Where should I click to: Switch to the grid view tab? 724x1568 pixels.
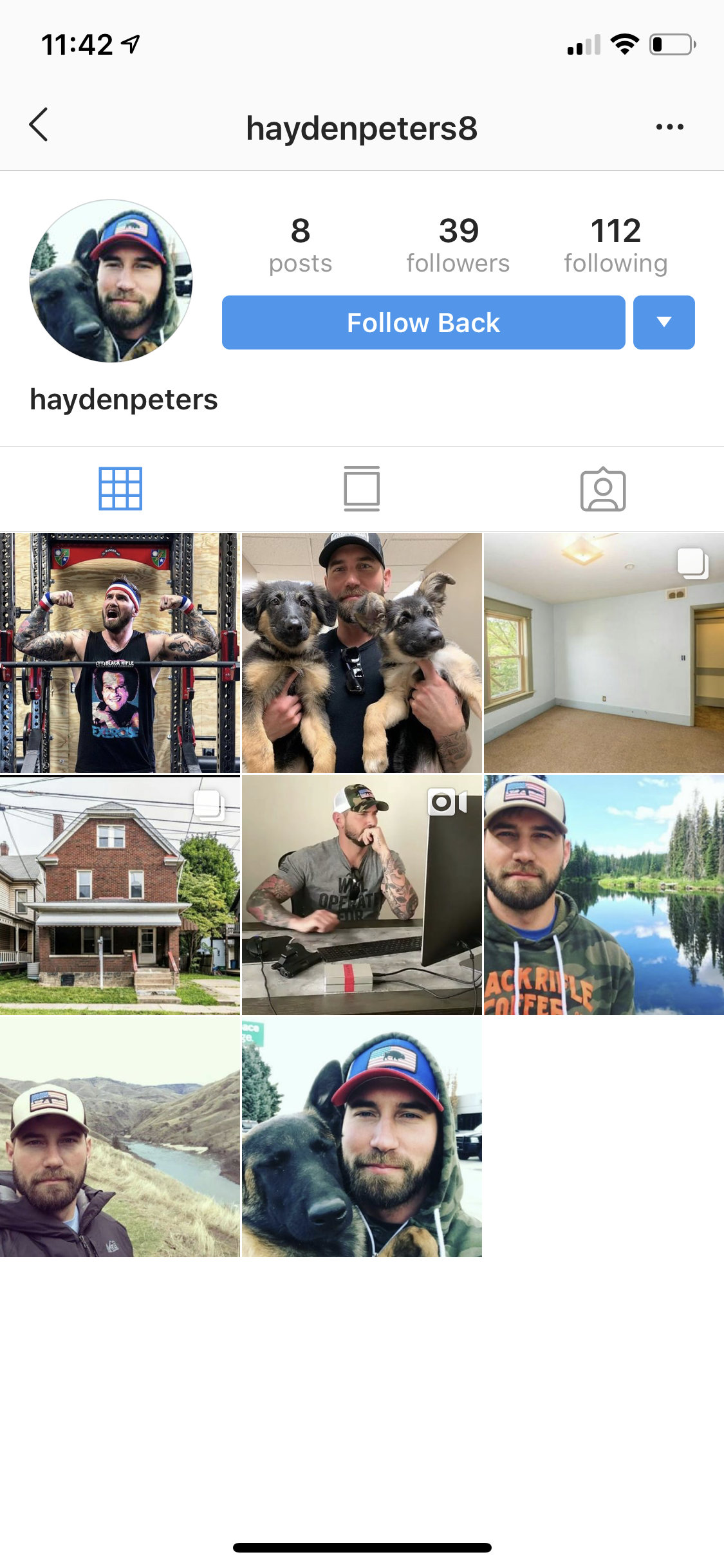[120, 489]
